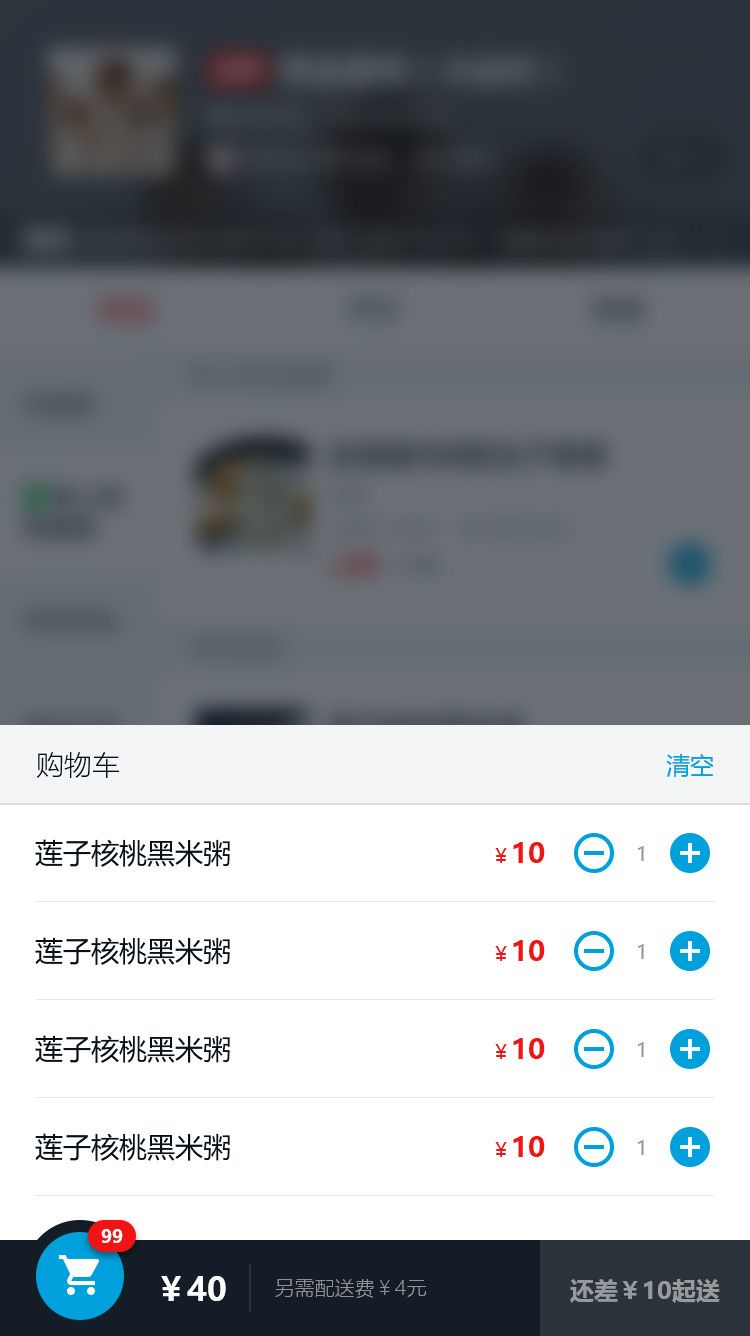
Task: Tap the blue shopping cart icon
Action: coord(80,1276)
